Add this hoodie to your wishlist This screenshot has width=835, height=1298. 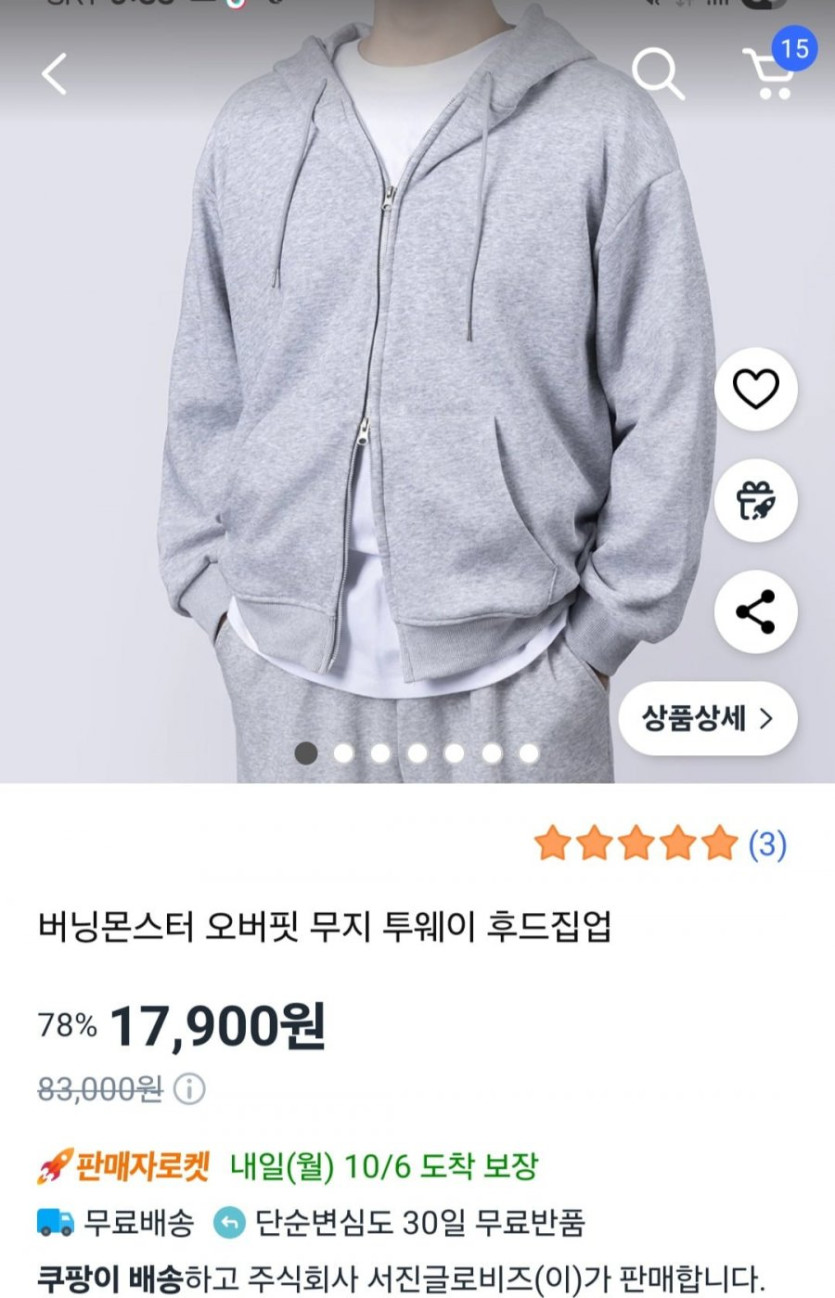click(756, 389)
